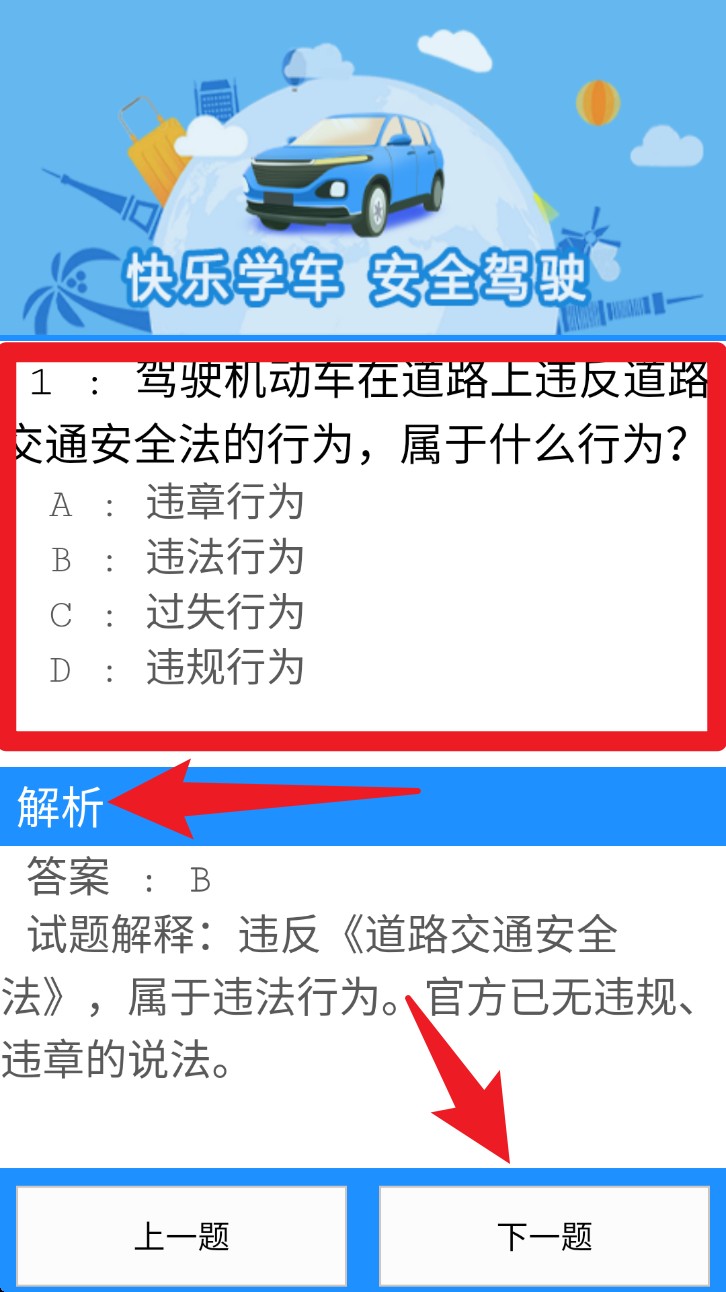Return to the previous question (上一题)

coord(181,1236)
